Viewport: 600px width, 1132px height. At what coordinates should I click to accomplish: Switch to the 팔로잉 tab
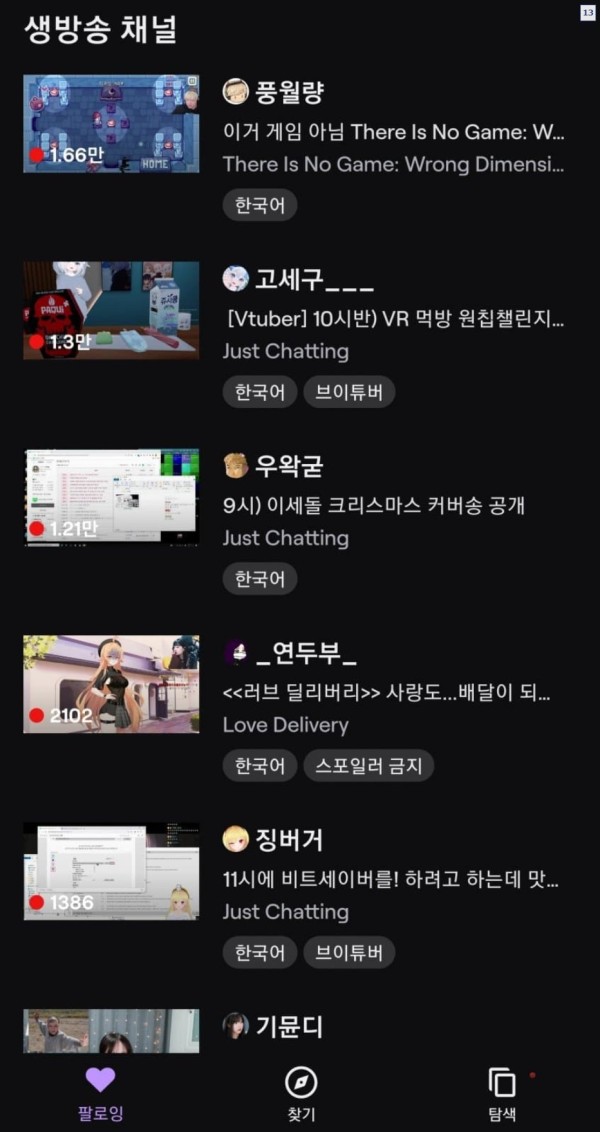coord(100,1092)
